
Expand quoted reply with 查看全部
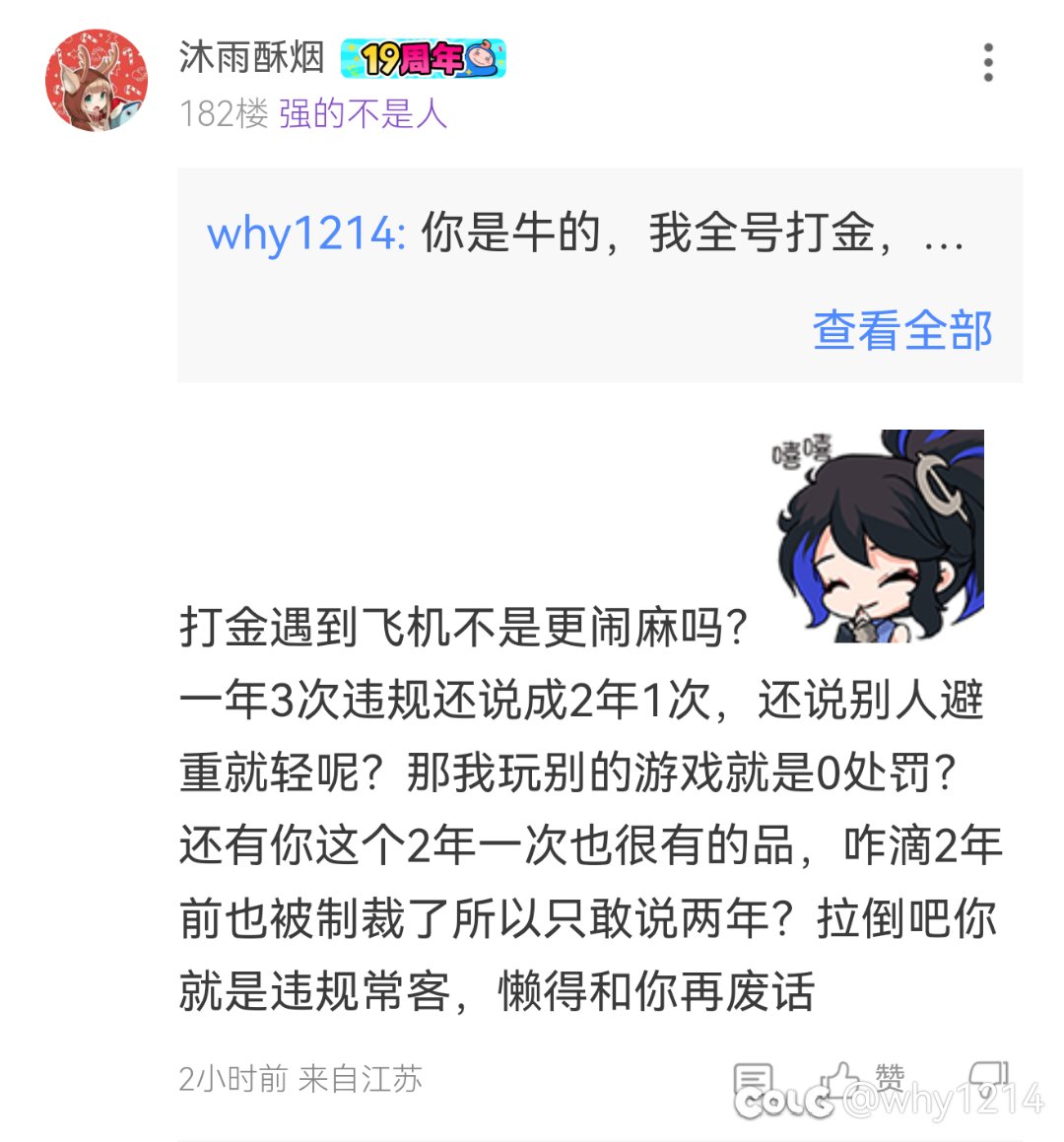(901, 330)
